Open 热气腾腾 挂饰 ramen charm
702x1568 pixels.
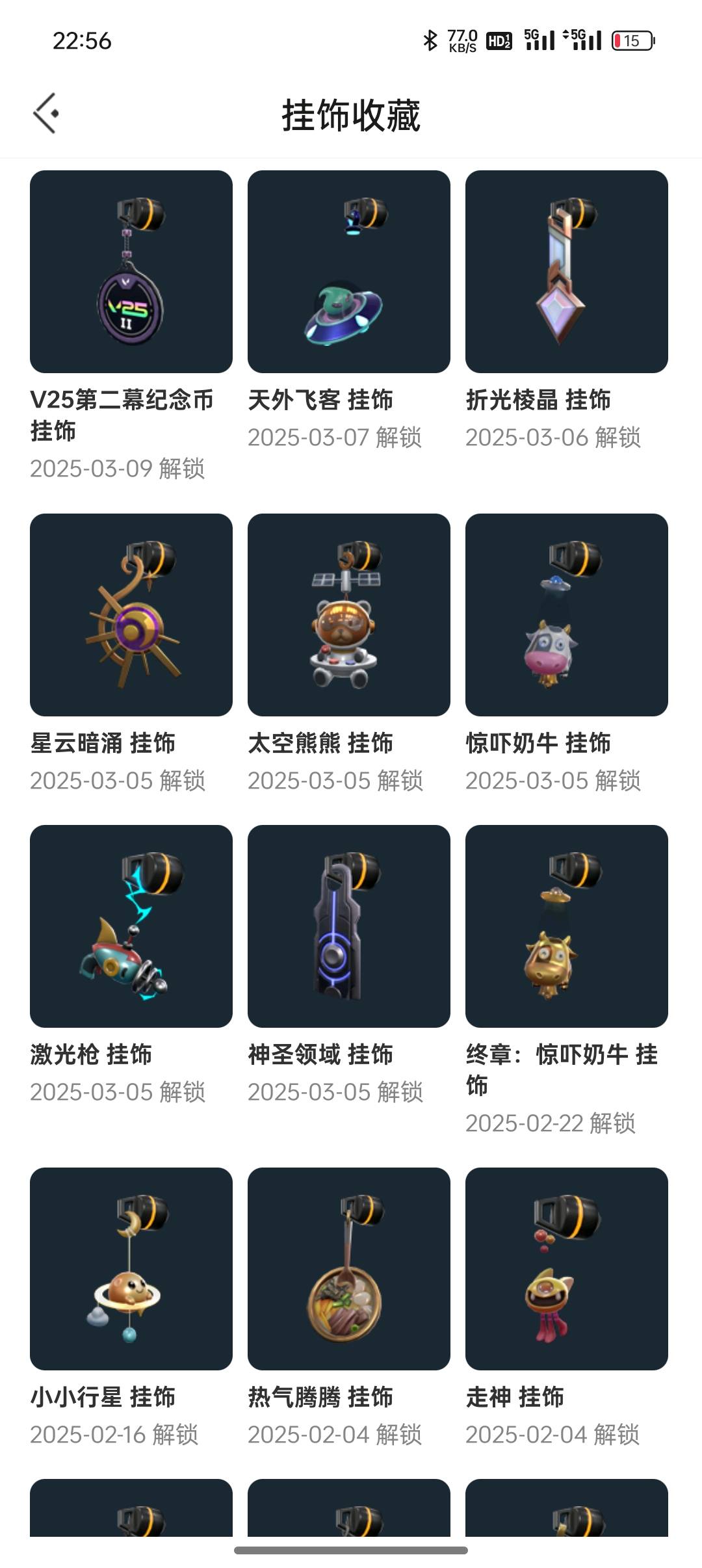[349, 1269]
